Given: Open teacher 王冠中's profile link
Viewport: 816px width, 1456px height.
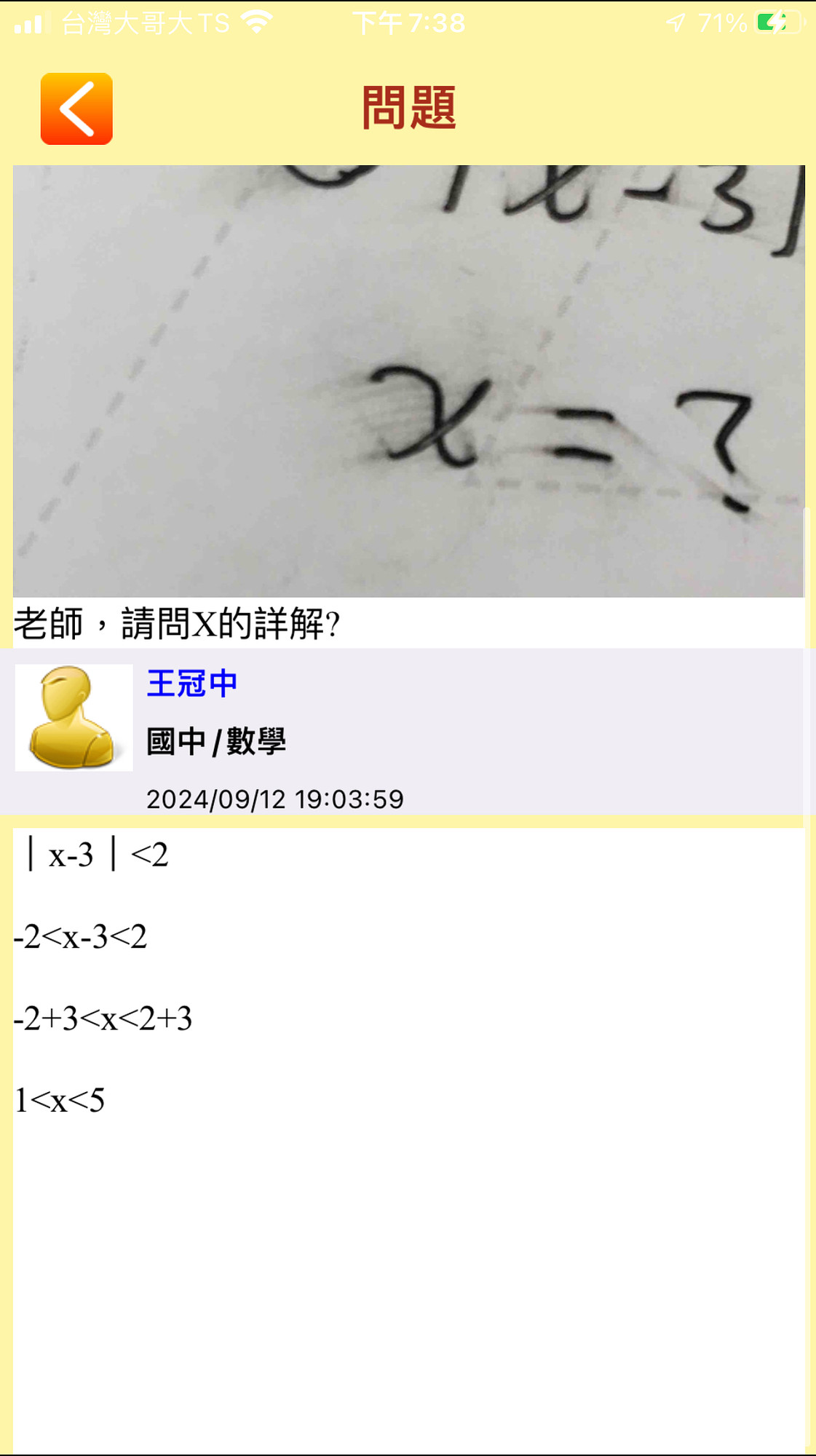Looking at the screenshot, I should (192, 684).
